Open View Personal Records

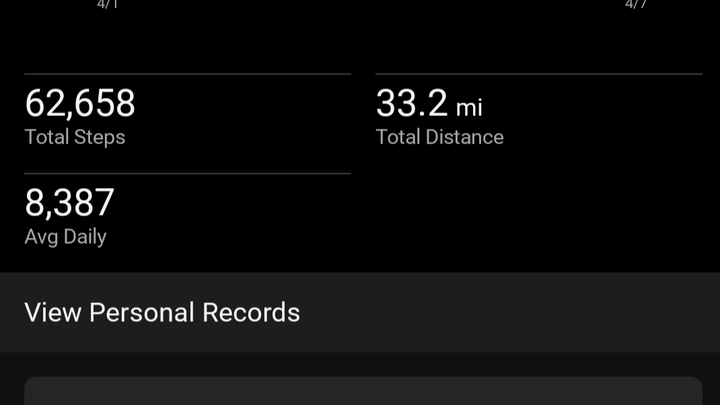pyautogui.click(x=162, y=312)
